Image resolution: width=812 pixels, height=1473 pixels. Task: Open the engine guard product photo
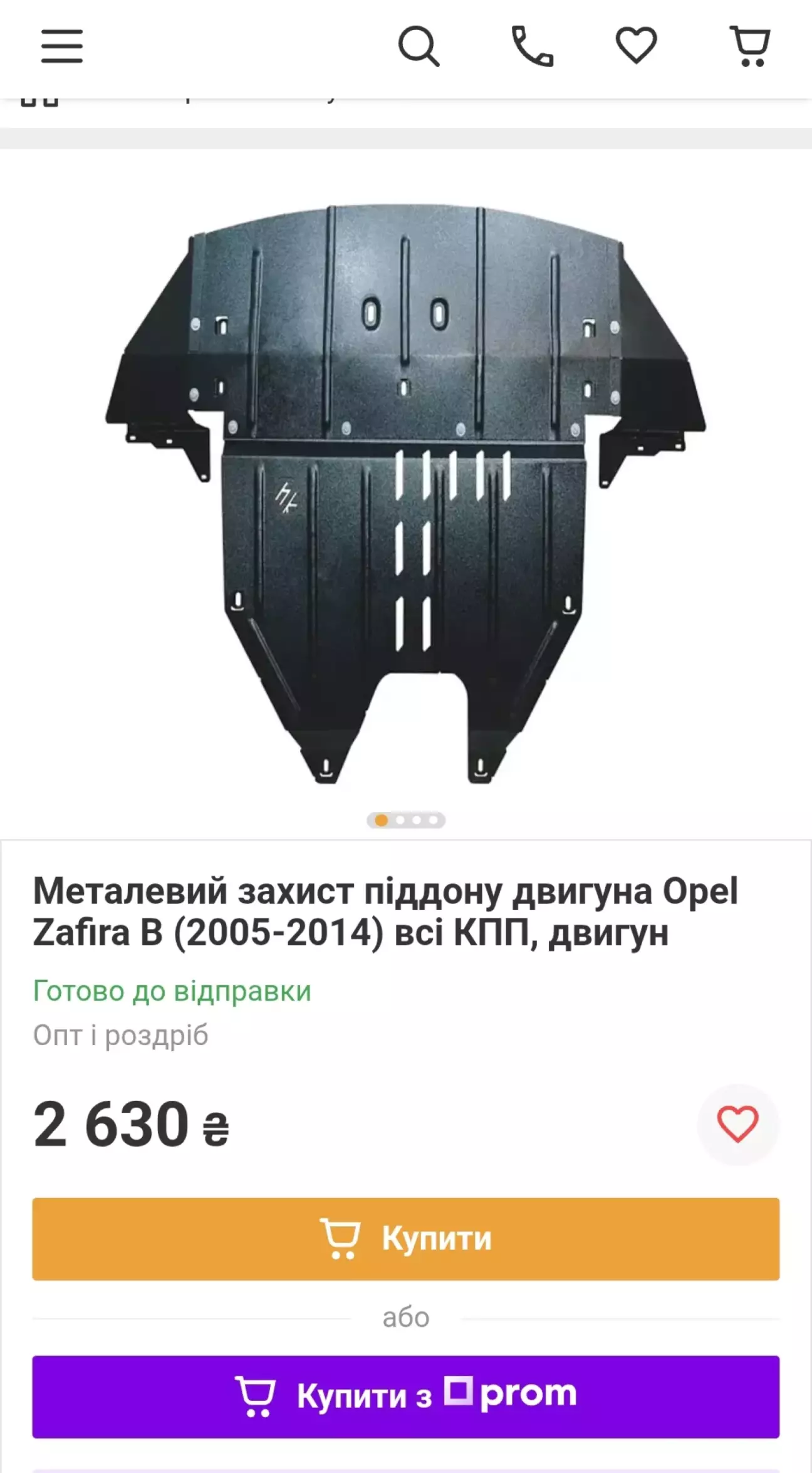pyautogui.click(x=405, y=494)
